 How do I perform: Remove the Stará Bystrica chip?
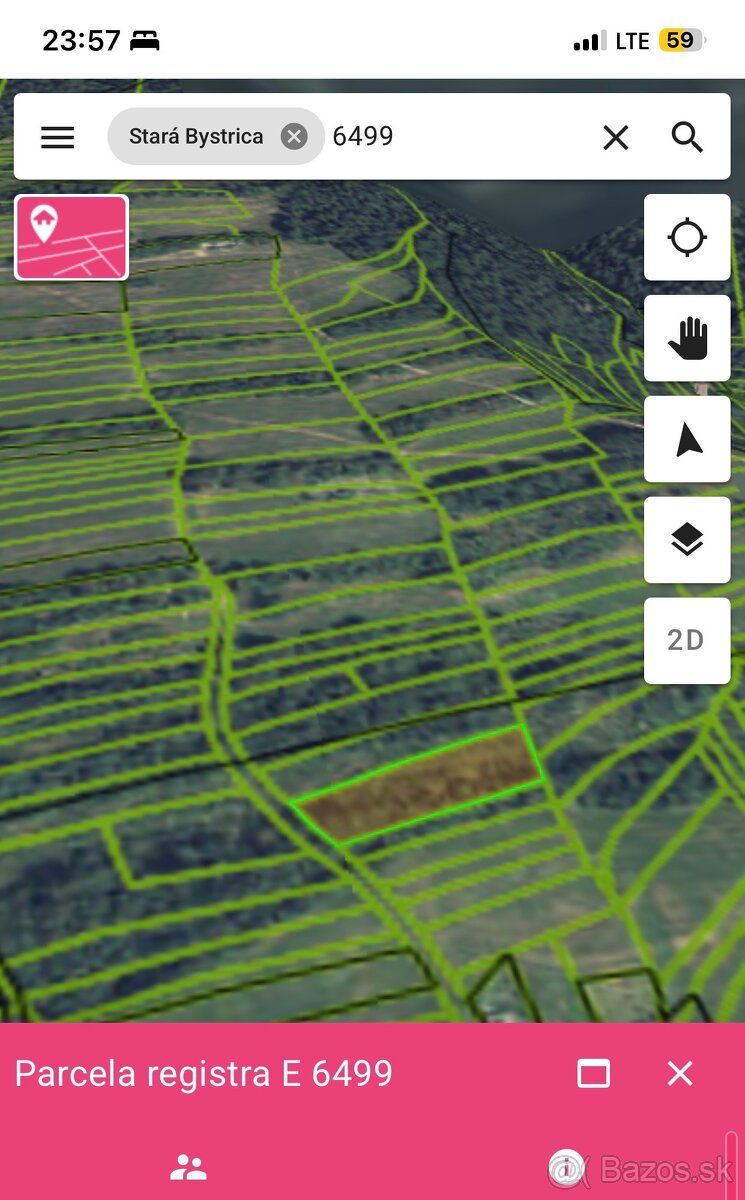(x=294, y=137)
